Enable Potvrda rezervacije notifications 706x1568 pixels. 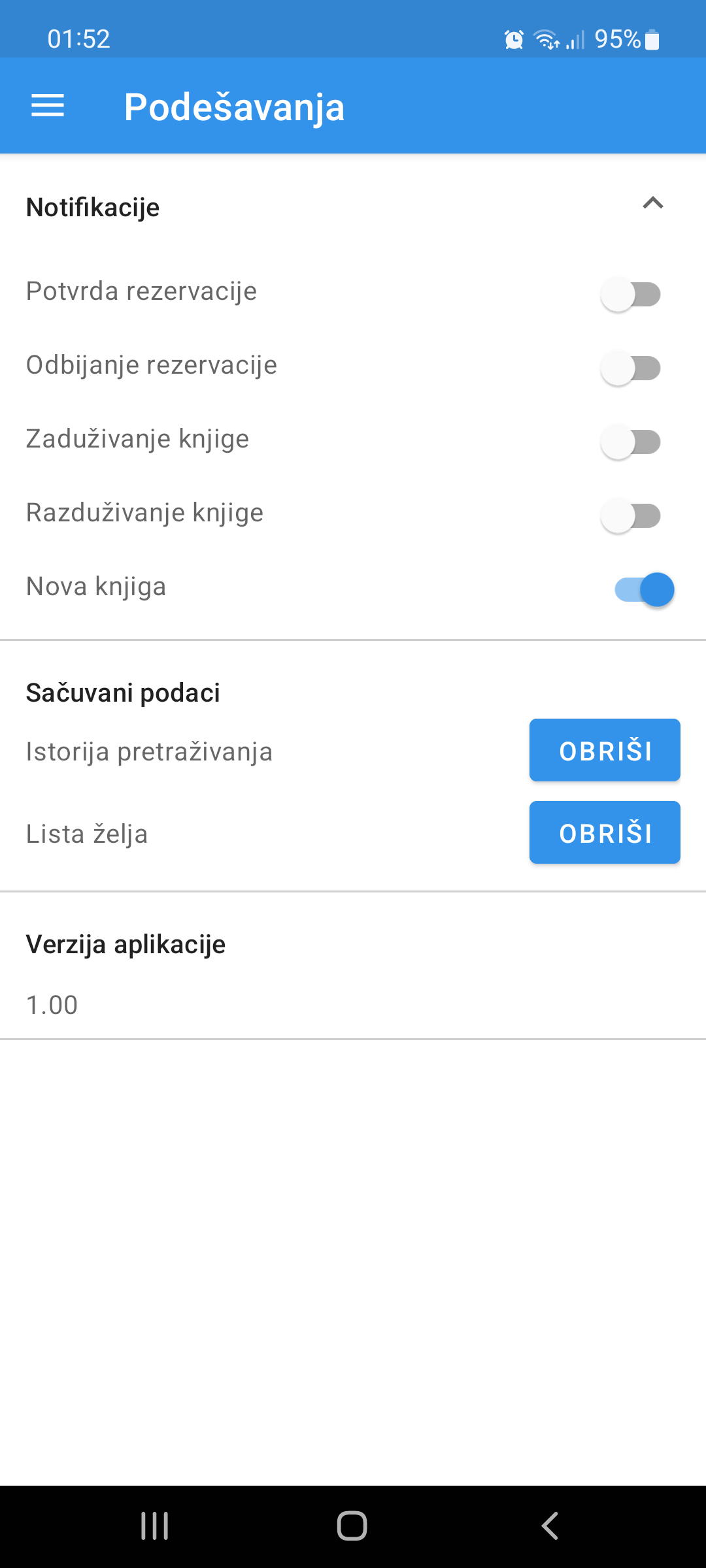click(x=631, y=295)
